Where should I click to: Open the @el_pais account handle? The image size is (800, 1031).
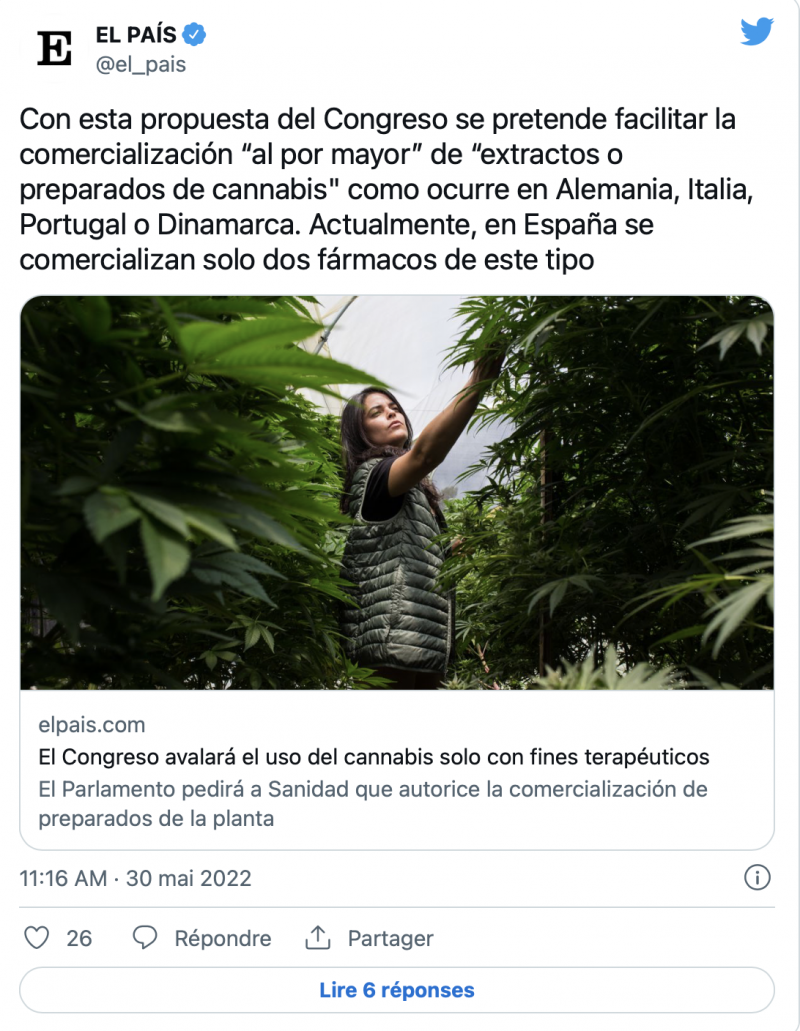[x=140, y=65]
